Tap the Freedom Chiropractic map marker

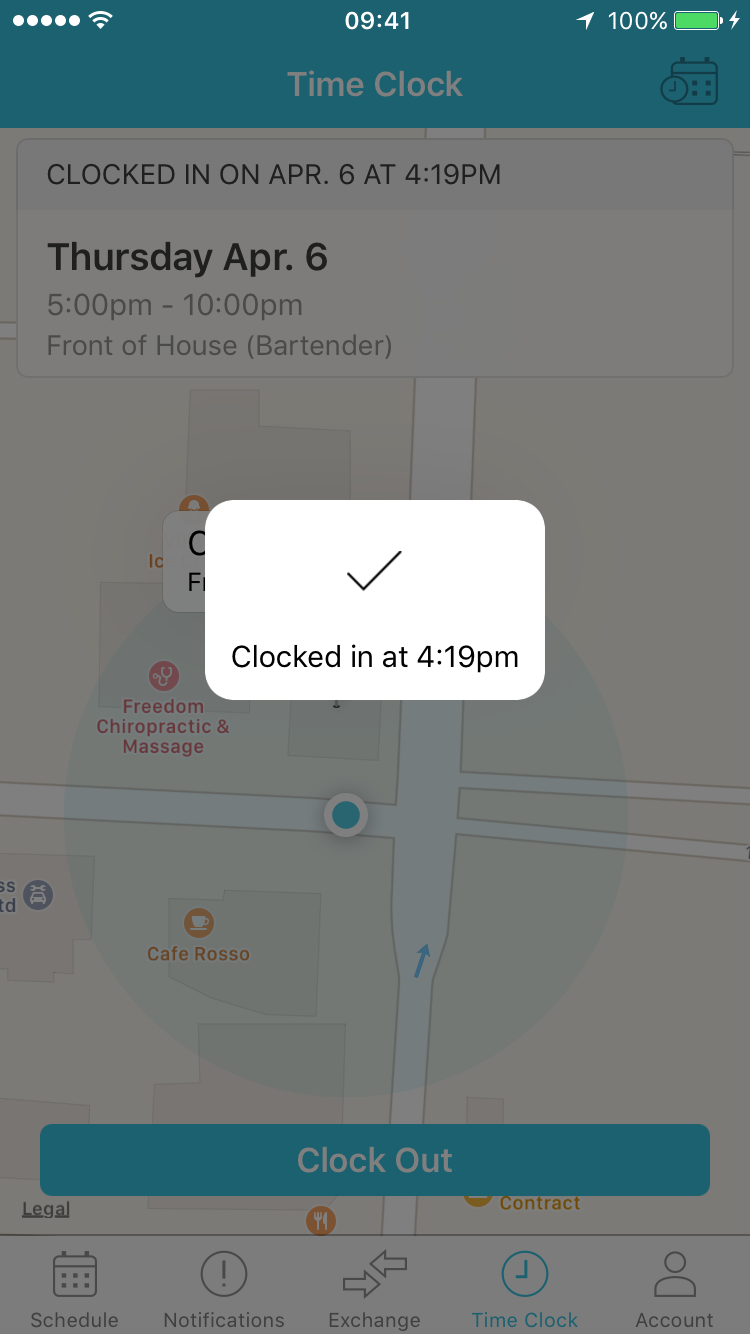pyautogui.click(x=163, y=676)
